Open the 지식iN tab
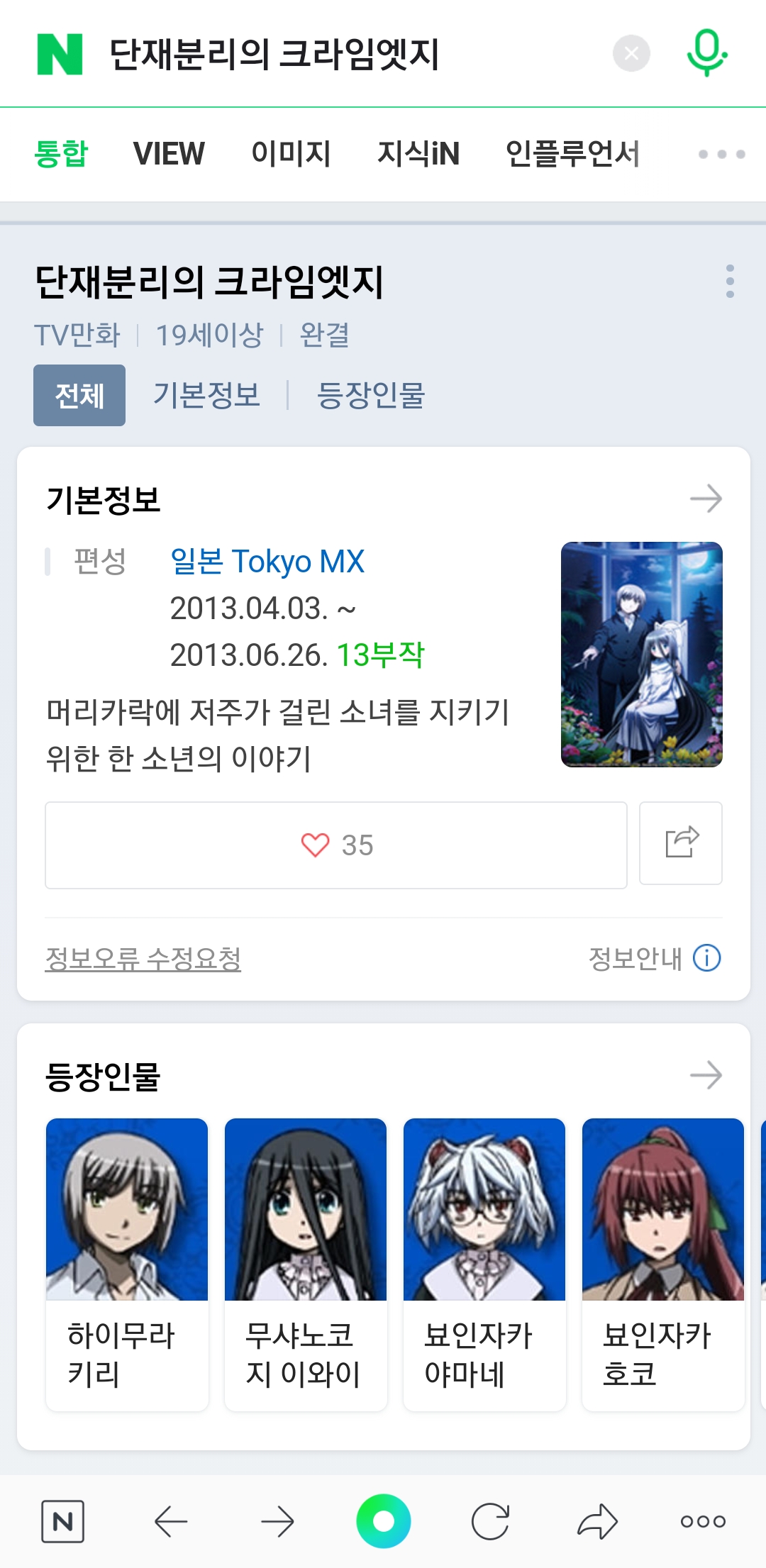The height and width of the screenshot is (1568, 766). coord(418,154)
